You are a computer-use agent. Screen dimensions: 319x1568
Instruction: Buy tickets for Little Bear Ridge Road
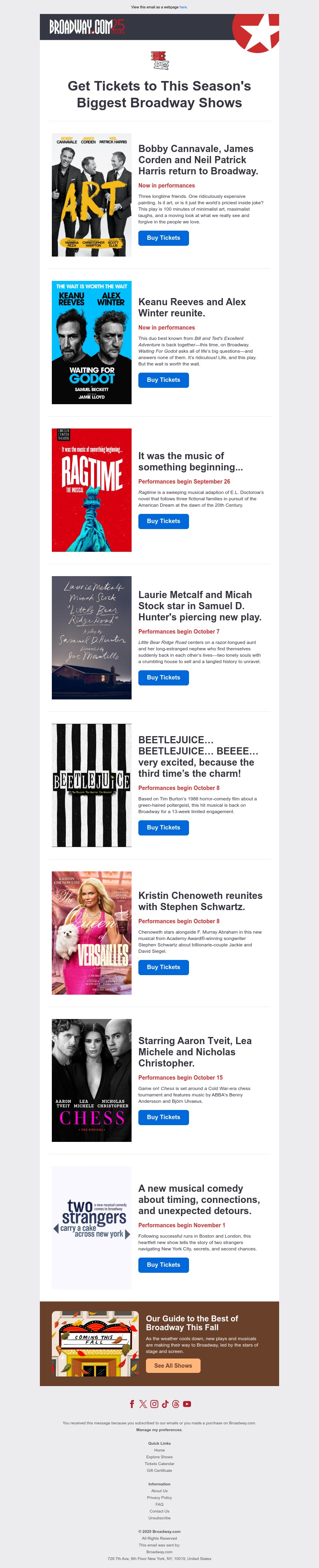coord(163,677)
